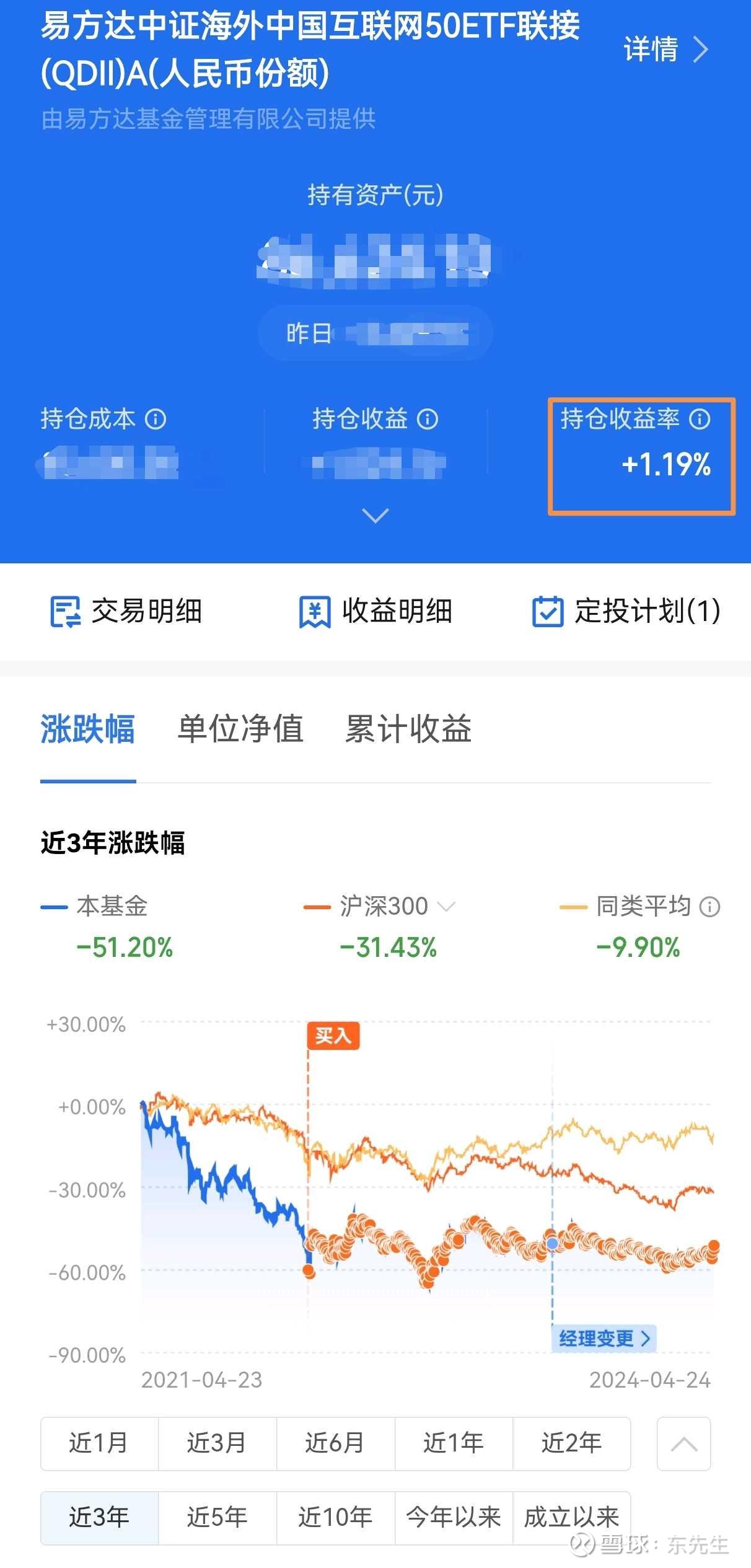Open fund 详情 page
Viewport: 751px width, 1568px height.
(x=665, y=50)
